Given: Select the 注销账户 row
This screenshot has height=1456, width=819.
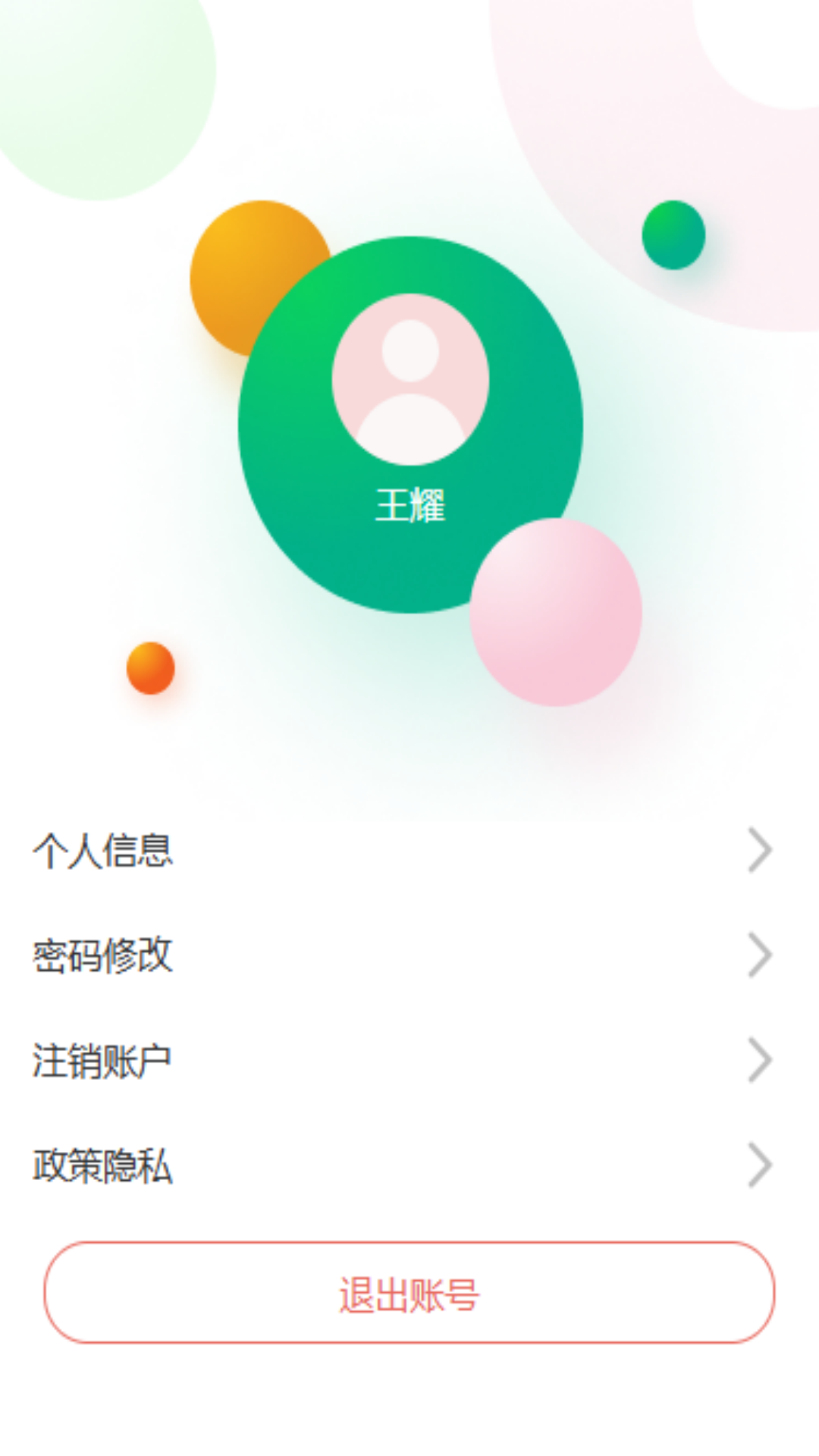Looking at the screenshot, I should pyautogui.click(x=409, y=1060).
